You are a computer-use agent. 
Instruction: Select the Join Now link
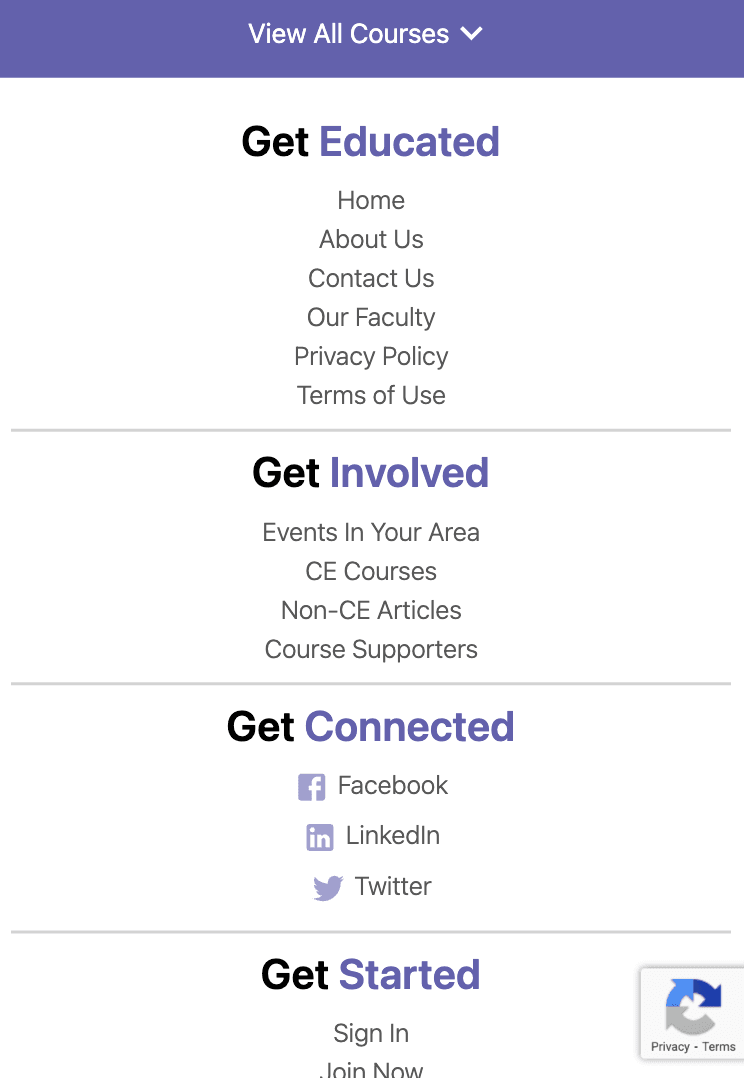[x=371, y=1069]
